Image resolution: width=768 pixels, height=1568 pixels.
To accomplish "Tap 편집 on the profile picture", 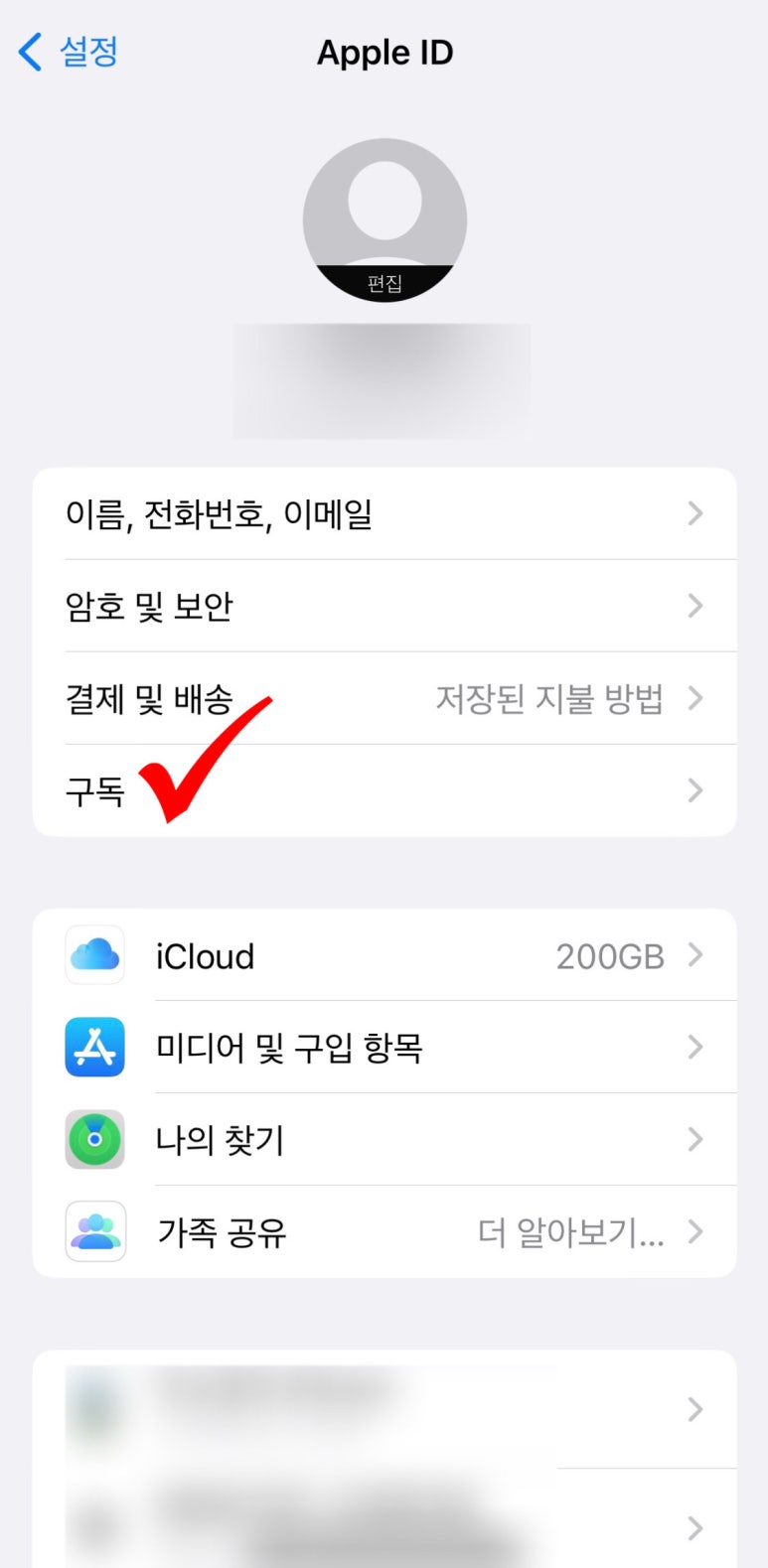I will click(x=384, y=283).
